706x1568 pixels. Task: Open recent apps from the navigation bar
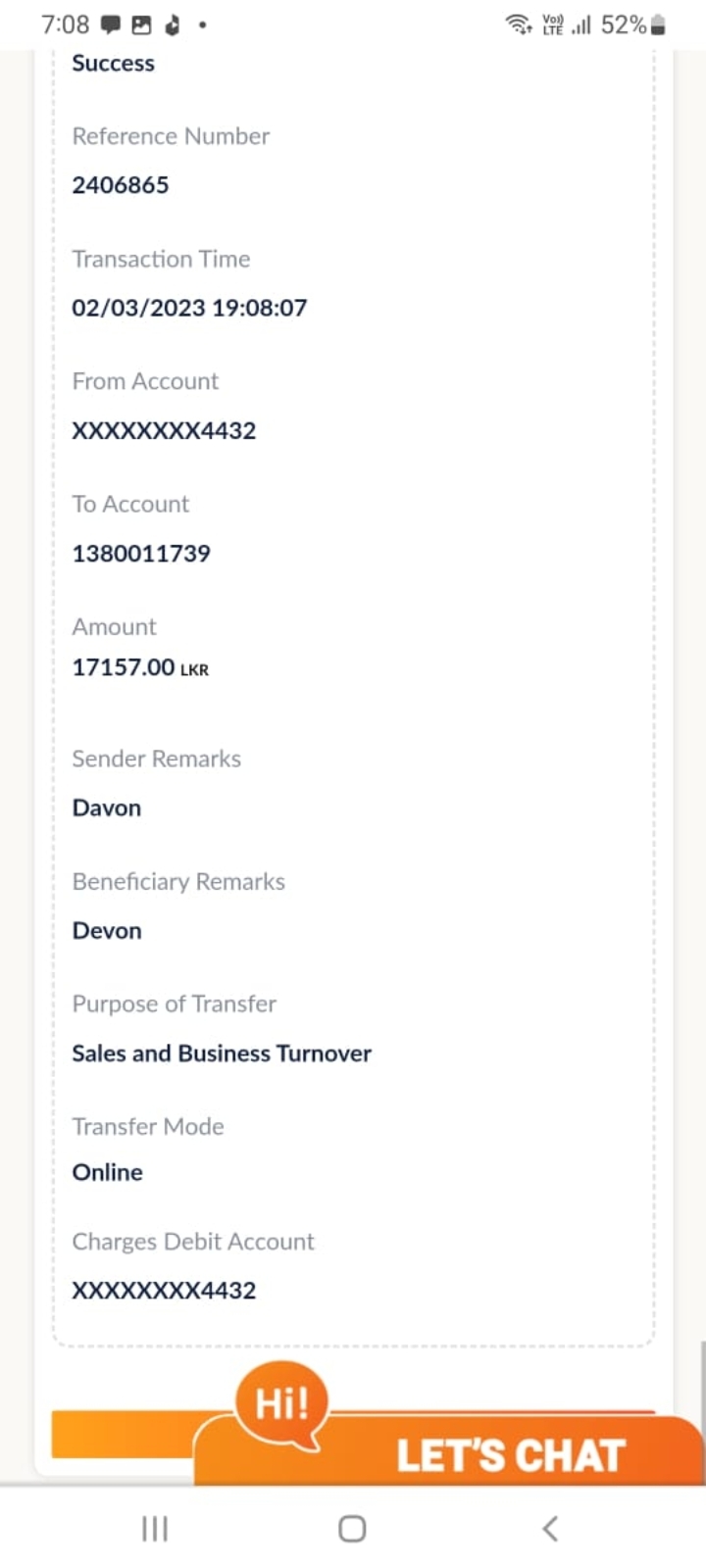coord(155,1528)
